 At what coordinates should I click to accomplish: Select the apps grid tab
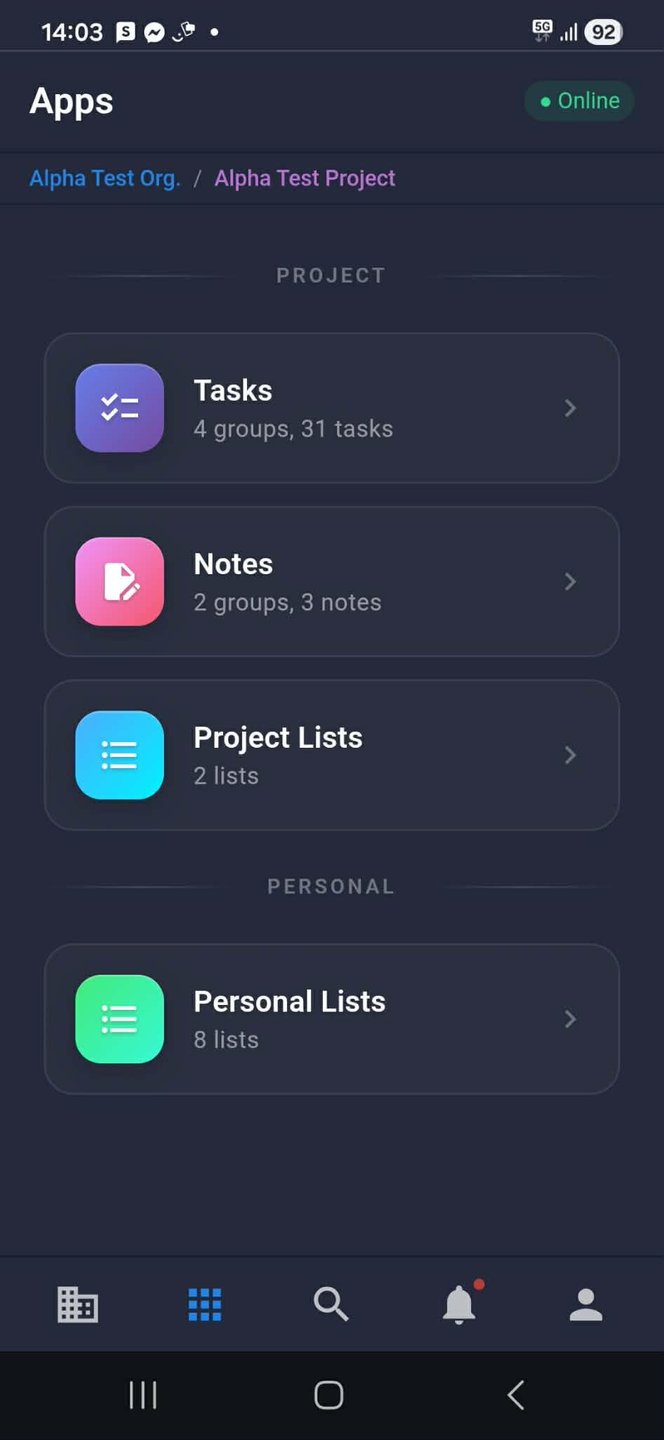(x=205, y=1305)
